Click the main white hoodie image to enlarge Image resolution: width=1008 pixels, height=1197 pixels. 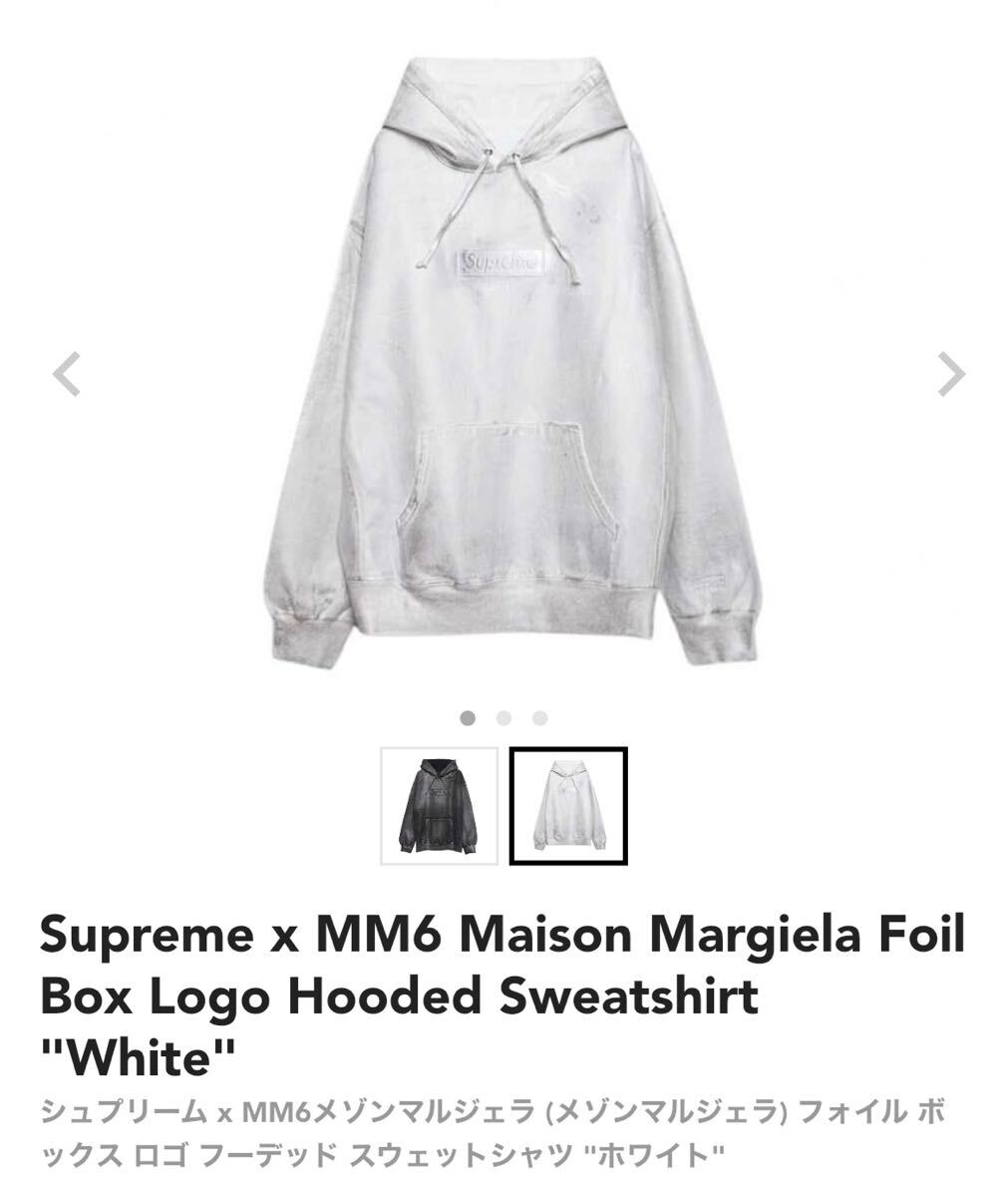point(504,369)
